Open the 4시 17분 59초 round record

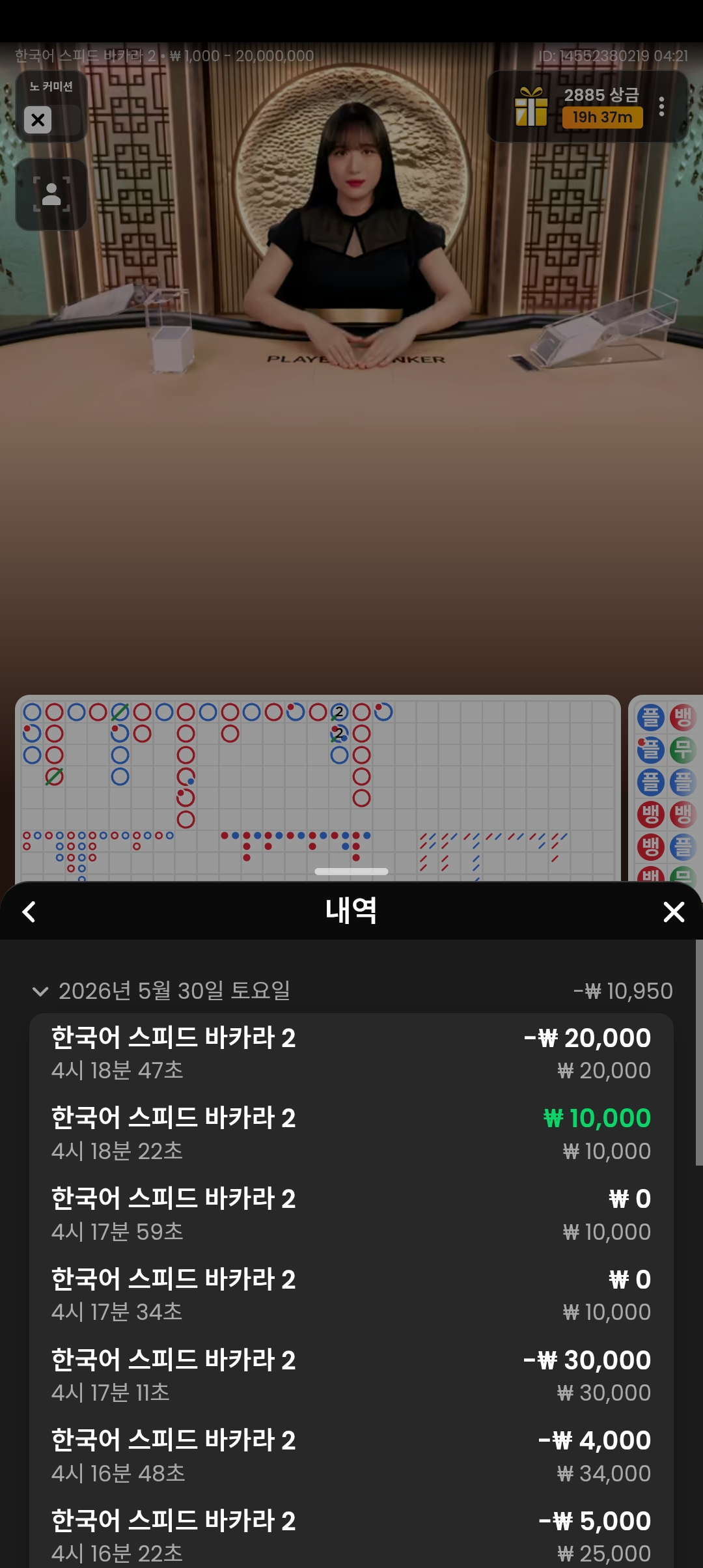click(351, 1214)
